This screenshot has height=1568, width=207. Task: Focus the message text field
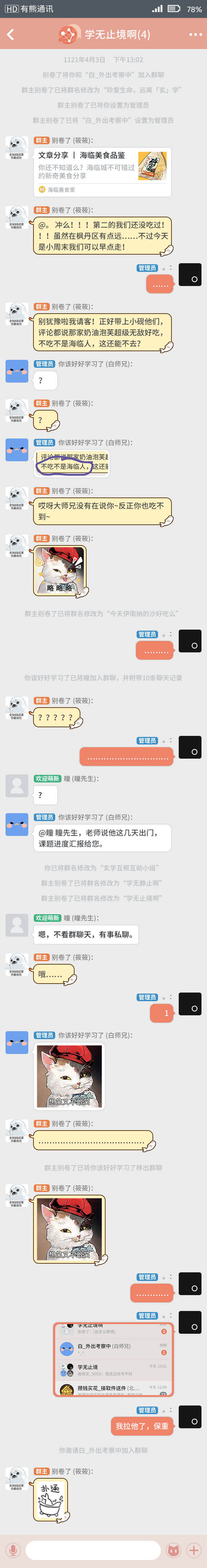(x=92, y=1550)
